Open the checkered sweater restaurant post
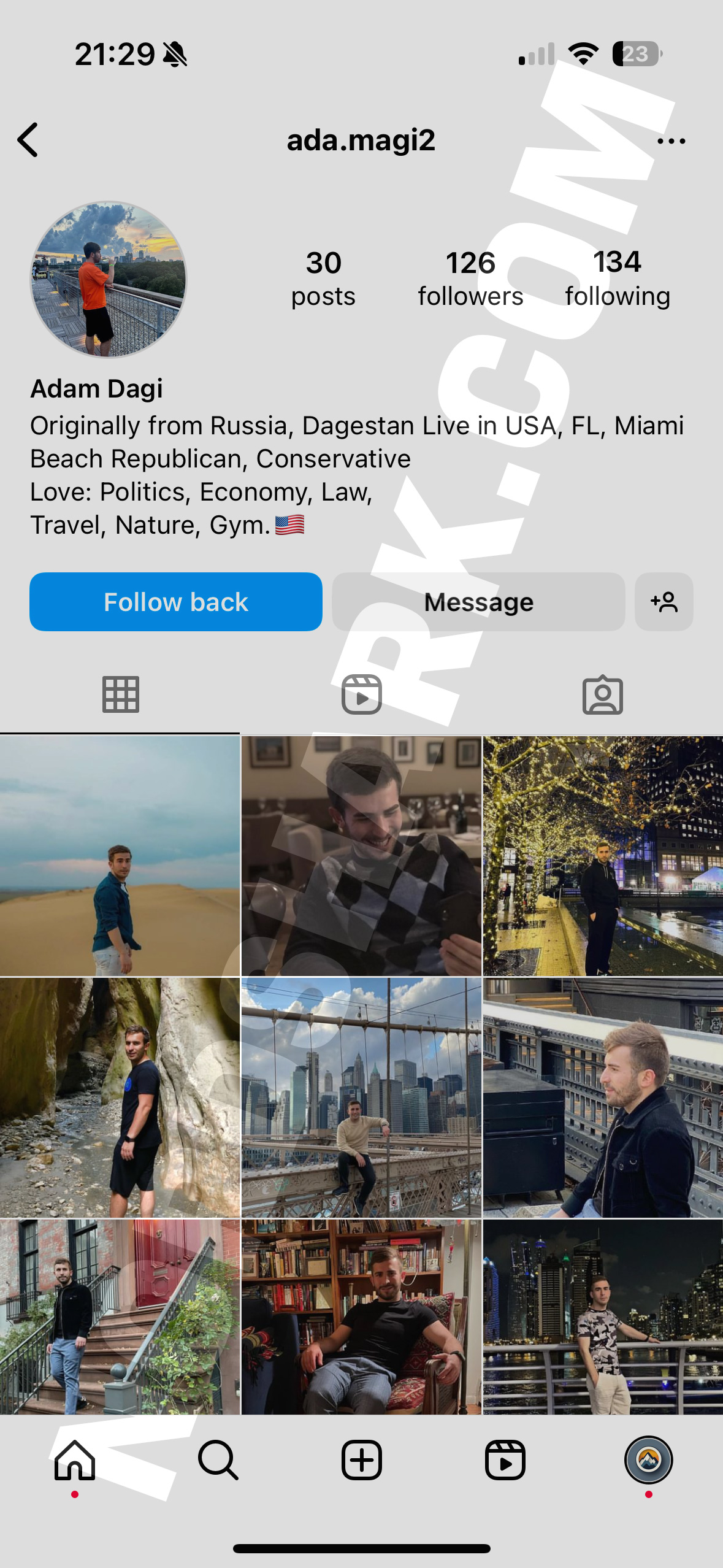Image resolution: width=723 pixels, height=1568 pixels. click(x=361, y=856)
